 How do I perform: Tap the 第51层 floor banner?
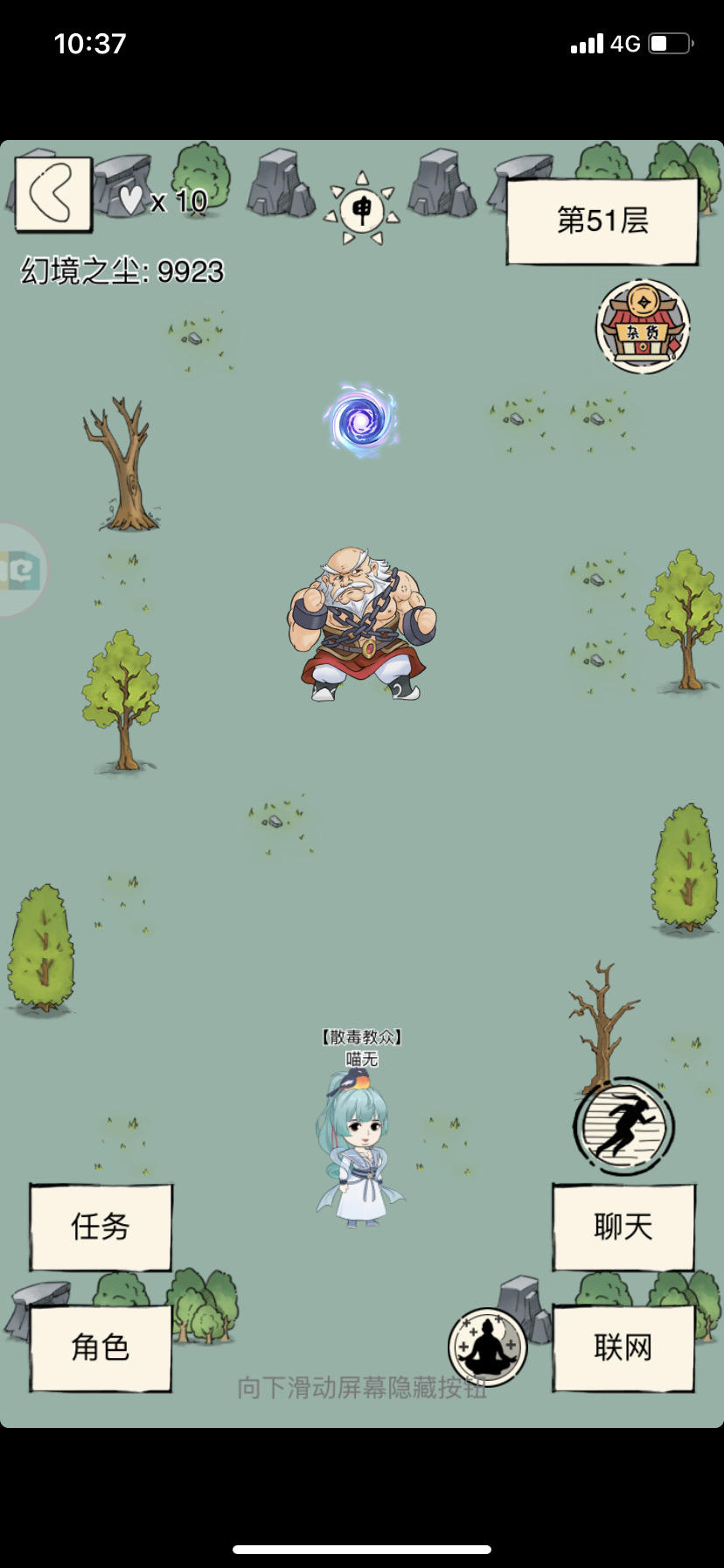tap(602, 220)
